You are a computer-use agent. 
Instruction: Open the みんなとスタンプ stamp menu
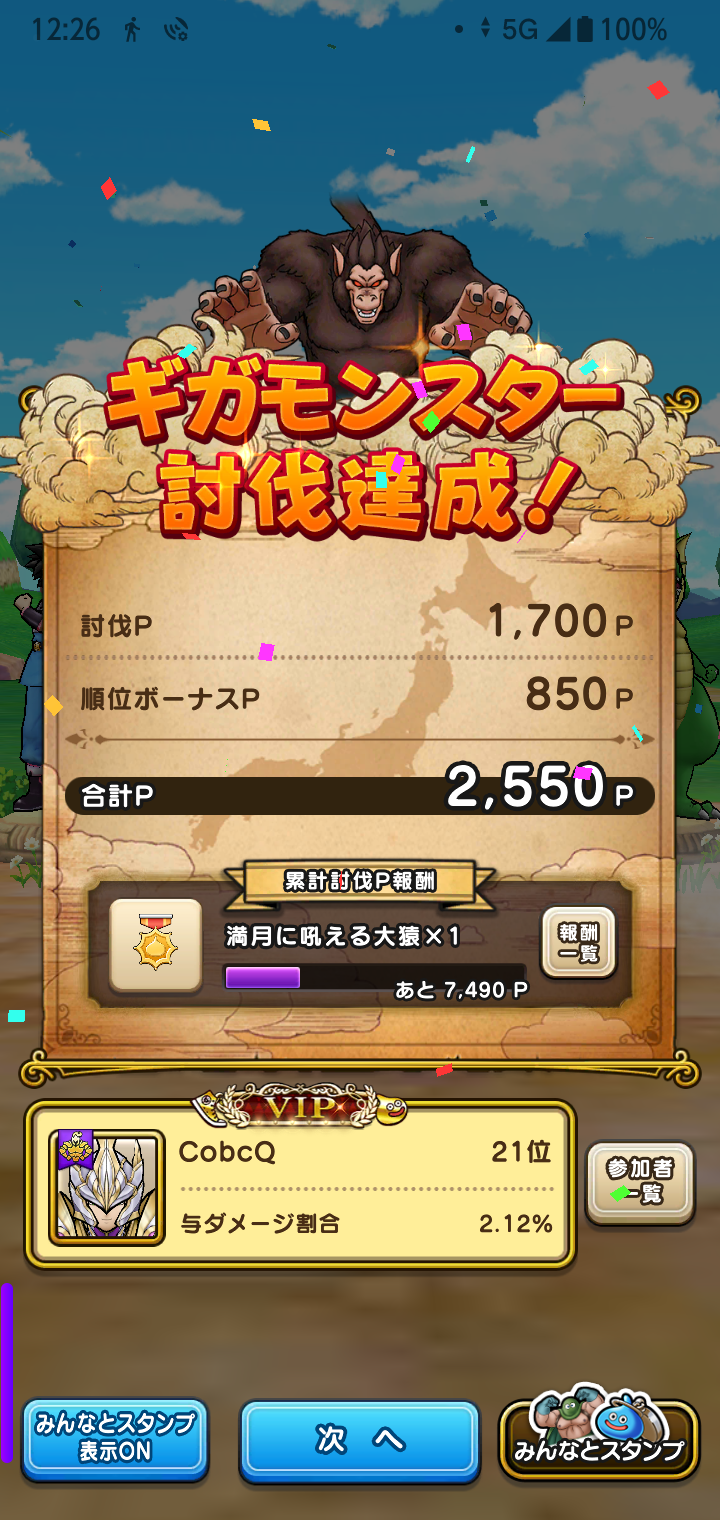point(598,1442)
